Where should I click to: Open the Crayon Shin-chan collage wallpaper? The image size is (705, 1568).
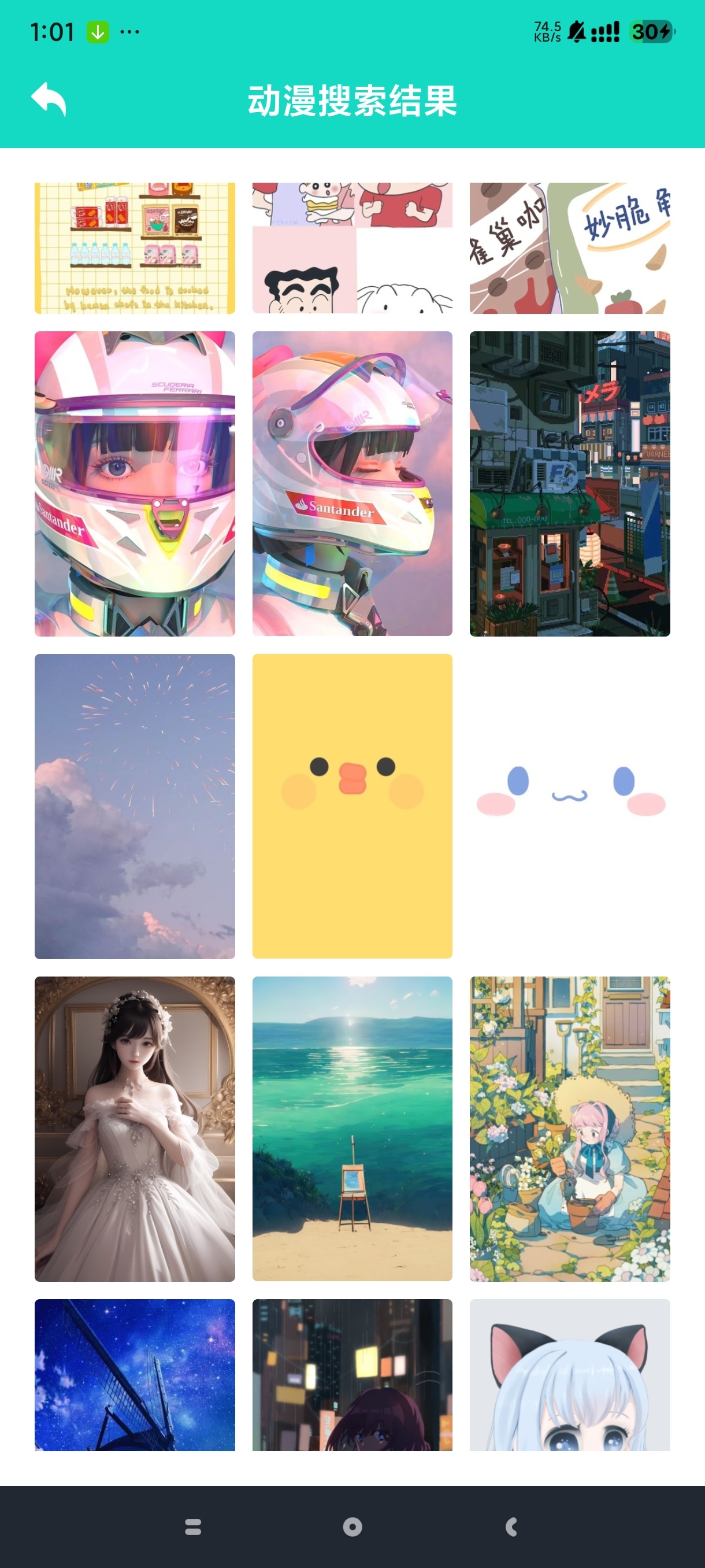352,249
